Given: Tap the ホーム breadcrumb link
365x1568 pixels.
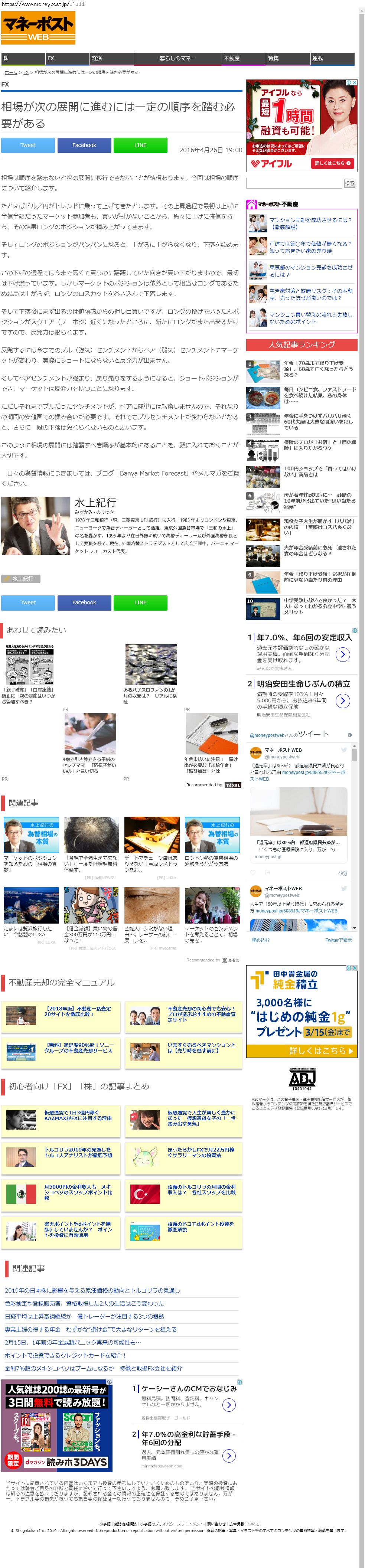Looking at the screenshot, I should tap(10, 72).
